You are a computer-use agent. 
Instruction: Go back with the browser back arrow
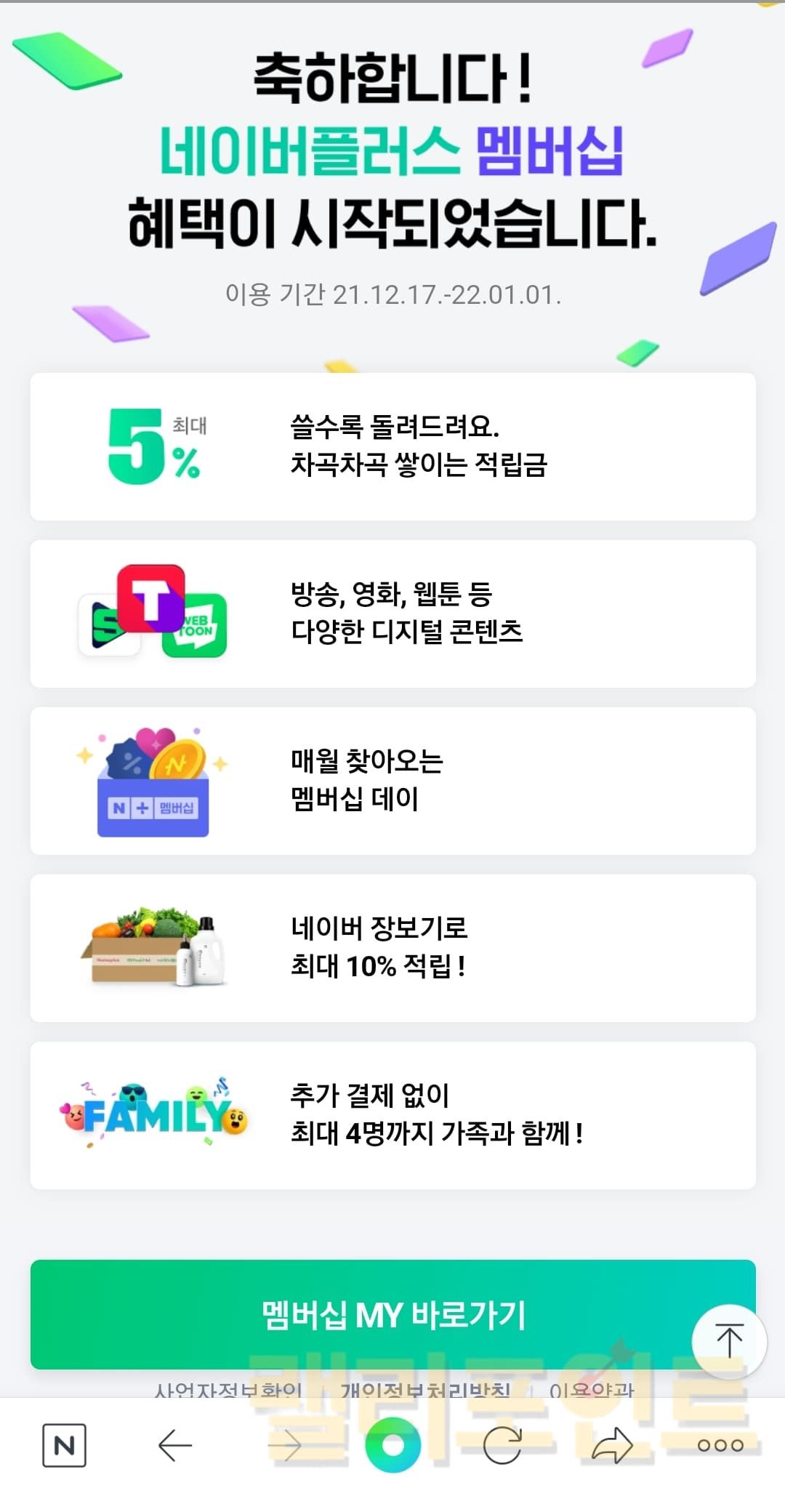(x=175, y=1446)
